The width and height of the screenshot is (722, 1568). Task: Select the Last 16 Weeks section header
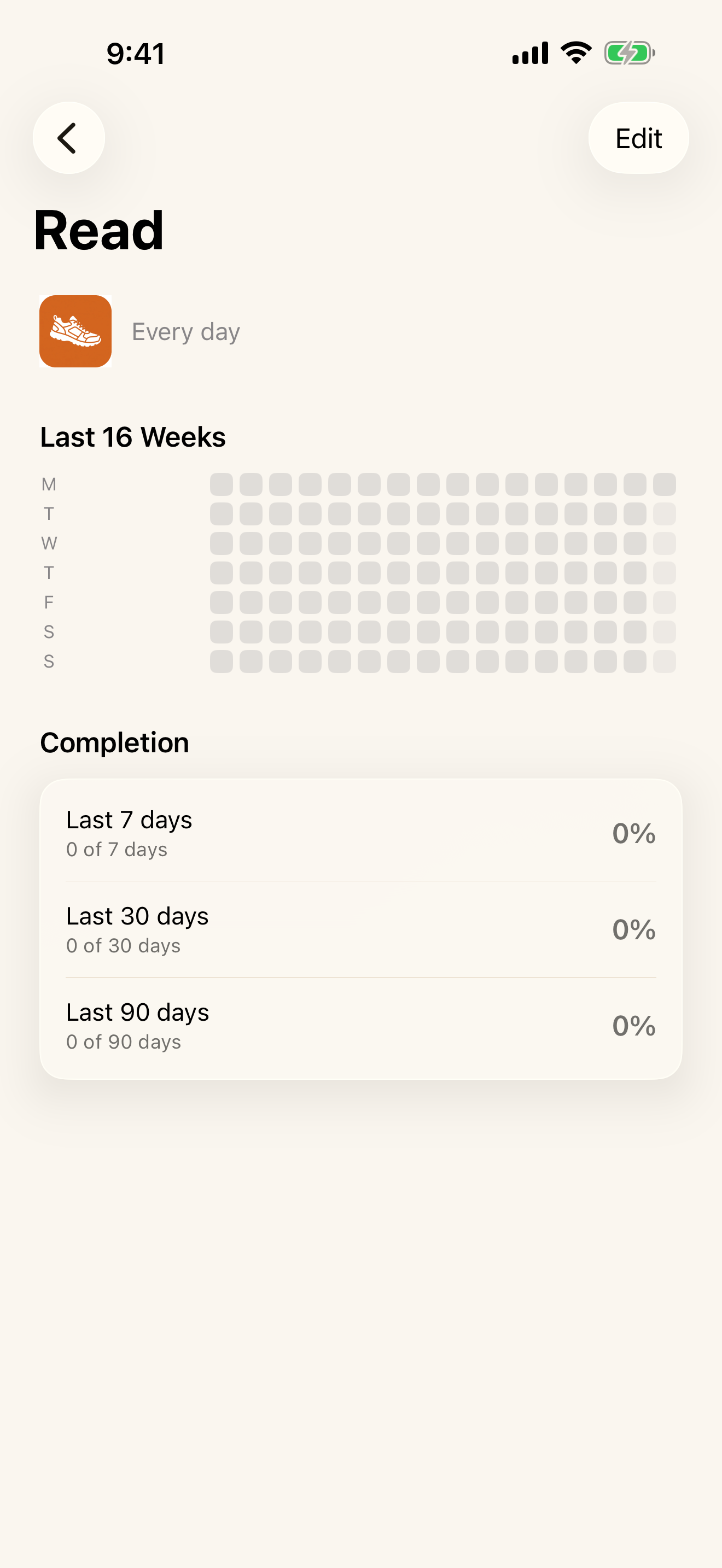133,437
